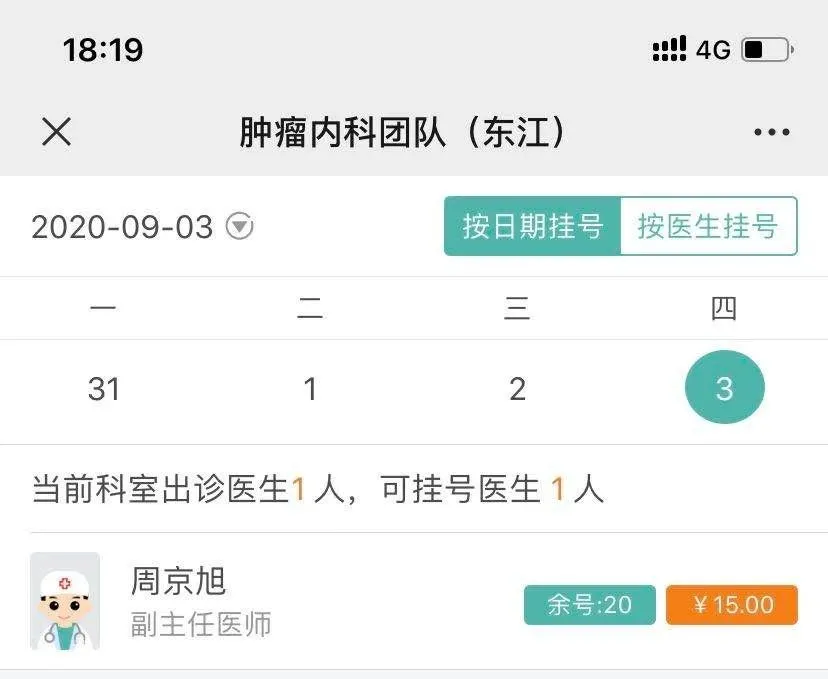Switch to 按医生挂号 tab
The width and height of the screenshot is (828, 679).
708,226
